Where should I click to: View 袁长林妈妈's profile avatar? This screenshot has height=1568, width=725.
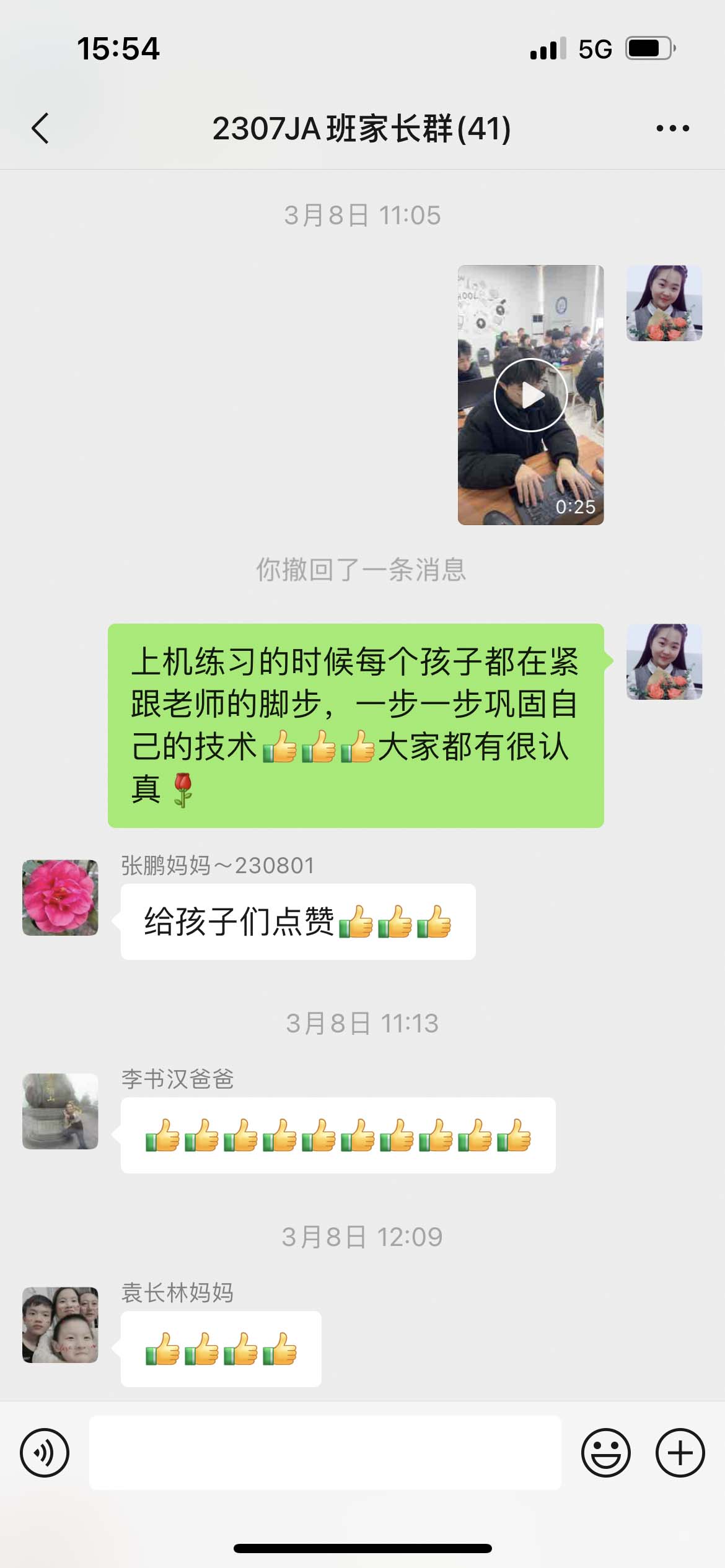(x=60, y=1325)
